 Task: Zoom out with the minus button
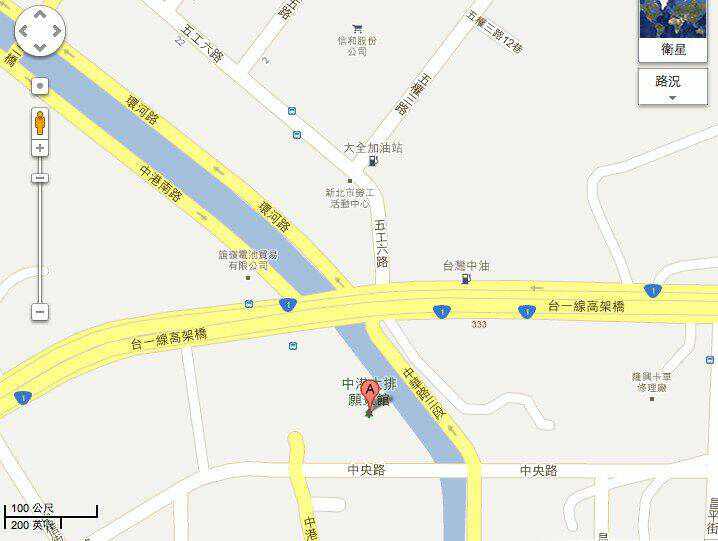click(40, 312)
